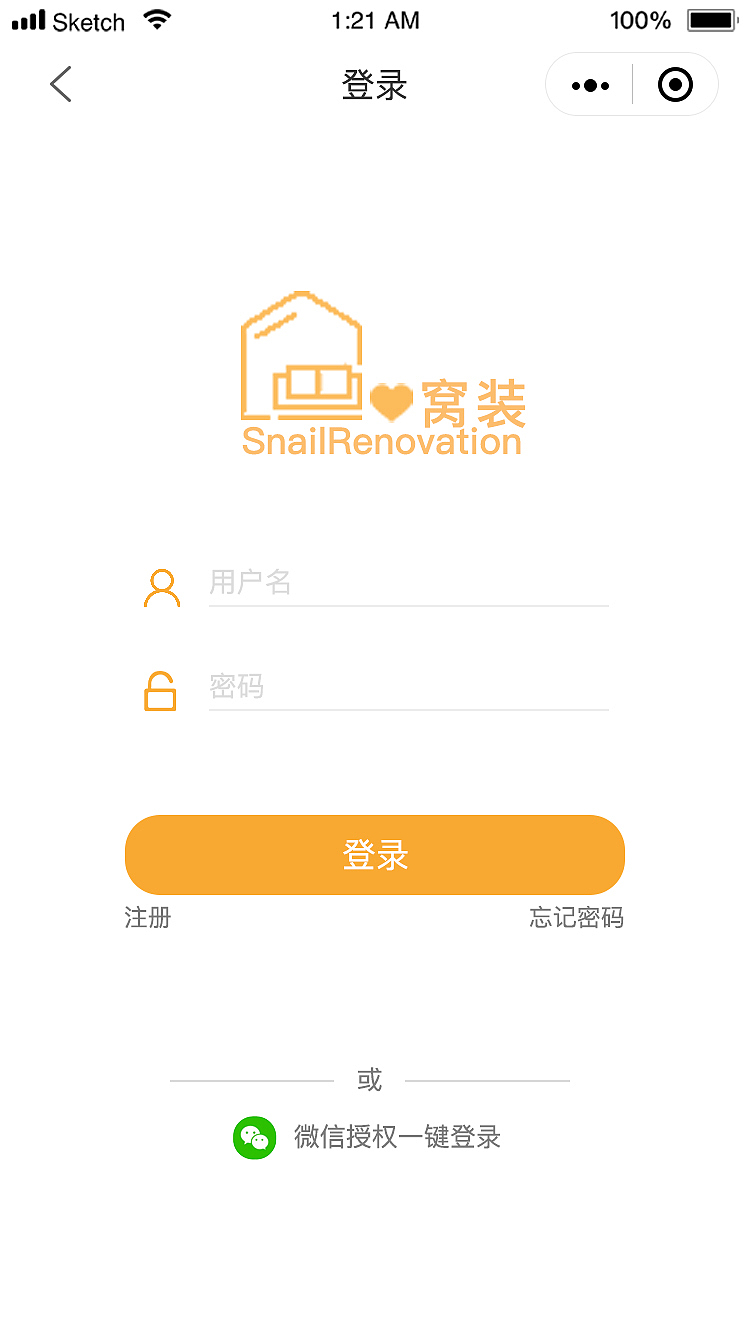750x1334 pixels.
Task: Open the 注册 registration link
Action: tap(148, 918)
